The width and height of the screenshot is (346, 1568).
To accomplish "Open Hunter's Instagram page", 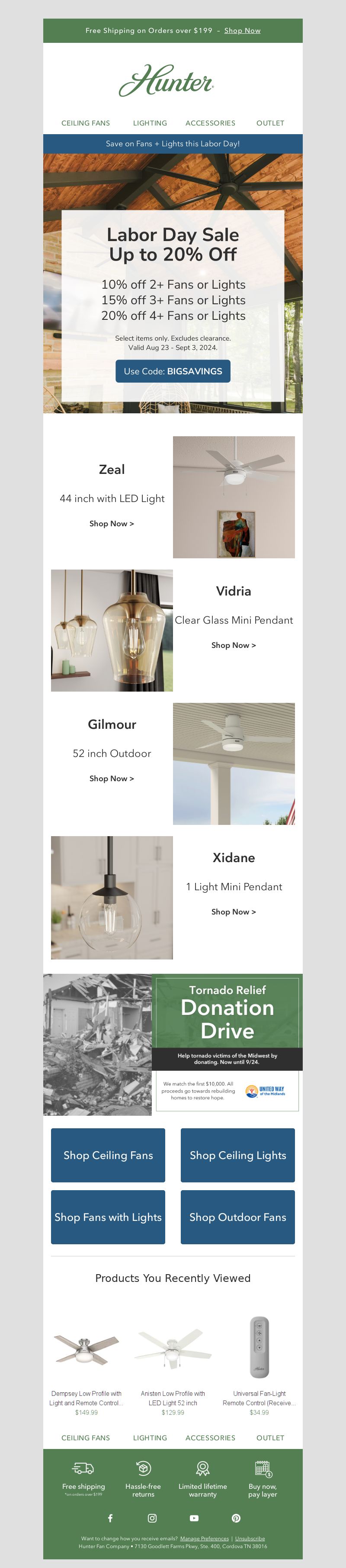I will click(152, 1518).
